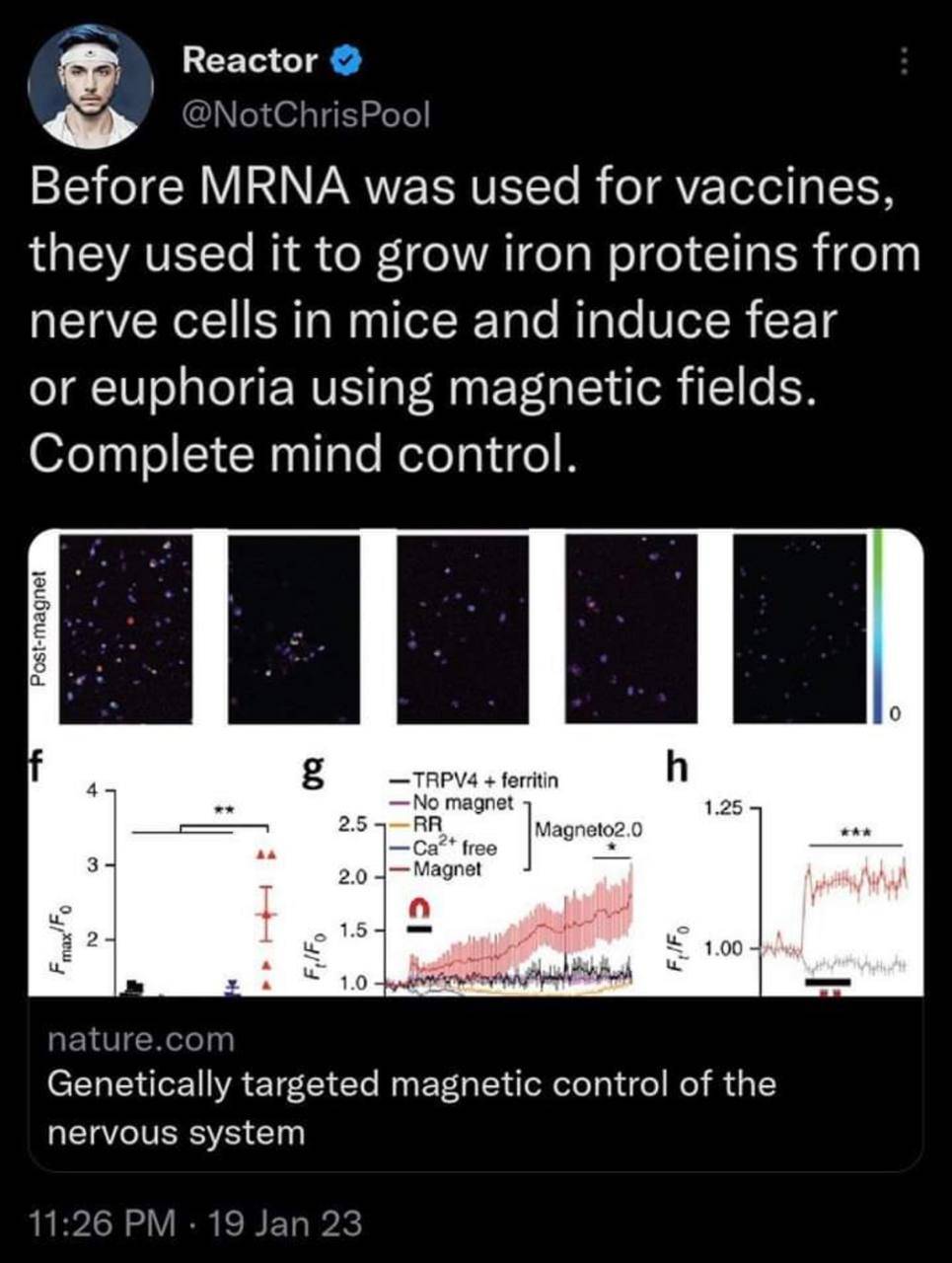Open Reactor's profile picture
This screenshot has height=1263, width=952.
[90, 87]
